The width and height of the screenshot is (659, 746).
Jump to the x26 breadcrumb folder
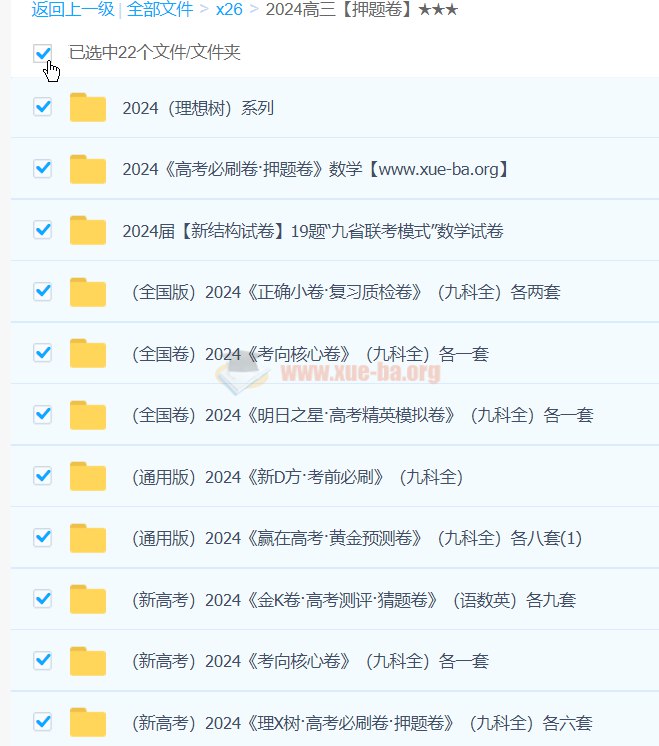(230, 10)
